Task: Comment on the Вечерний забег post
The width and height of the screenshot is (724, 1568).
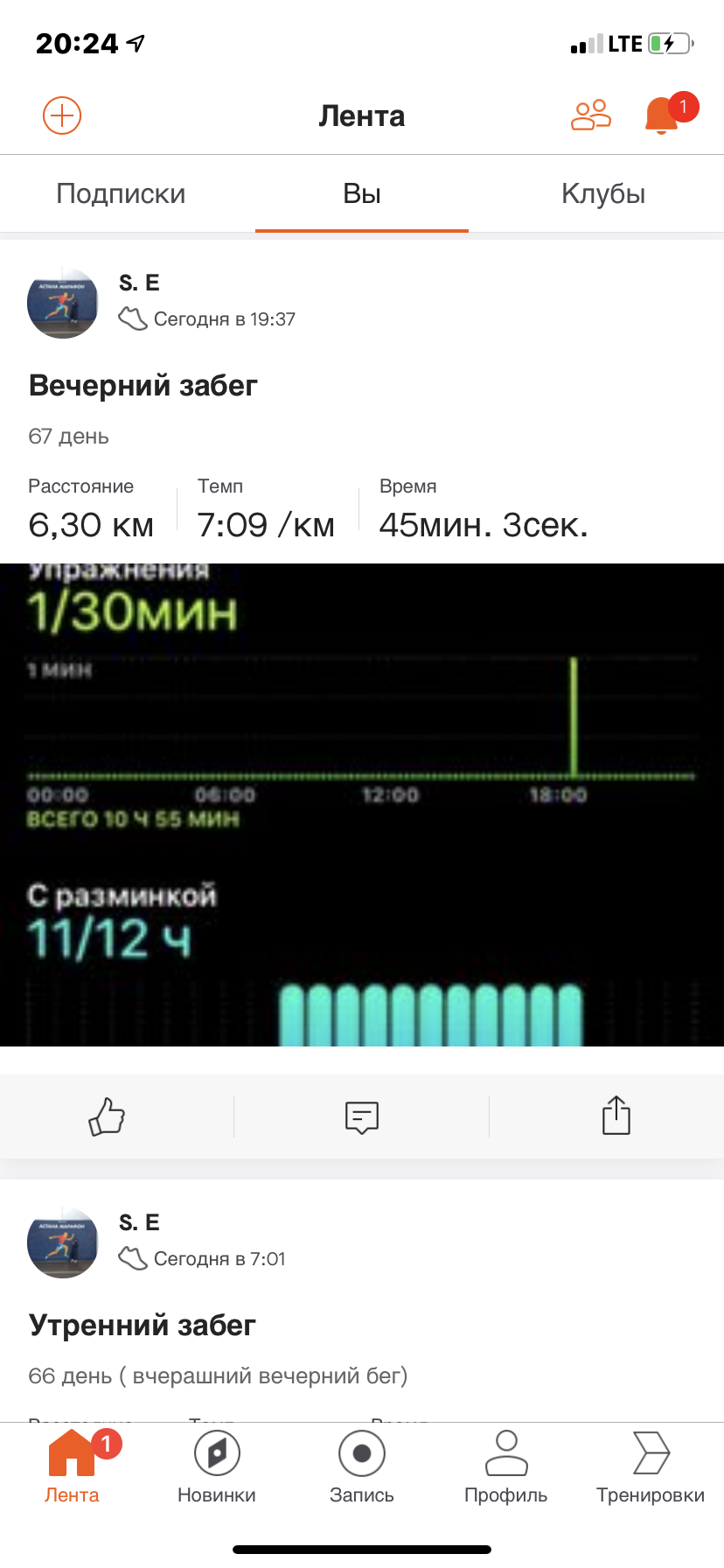Action: (x=362, y=1116)
